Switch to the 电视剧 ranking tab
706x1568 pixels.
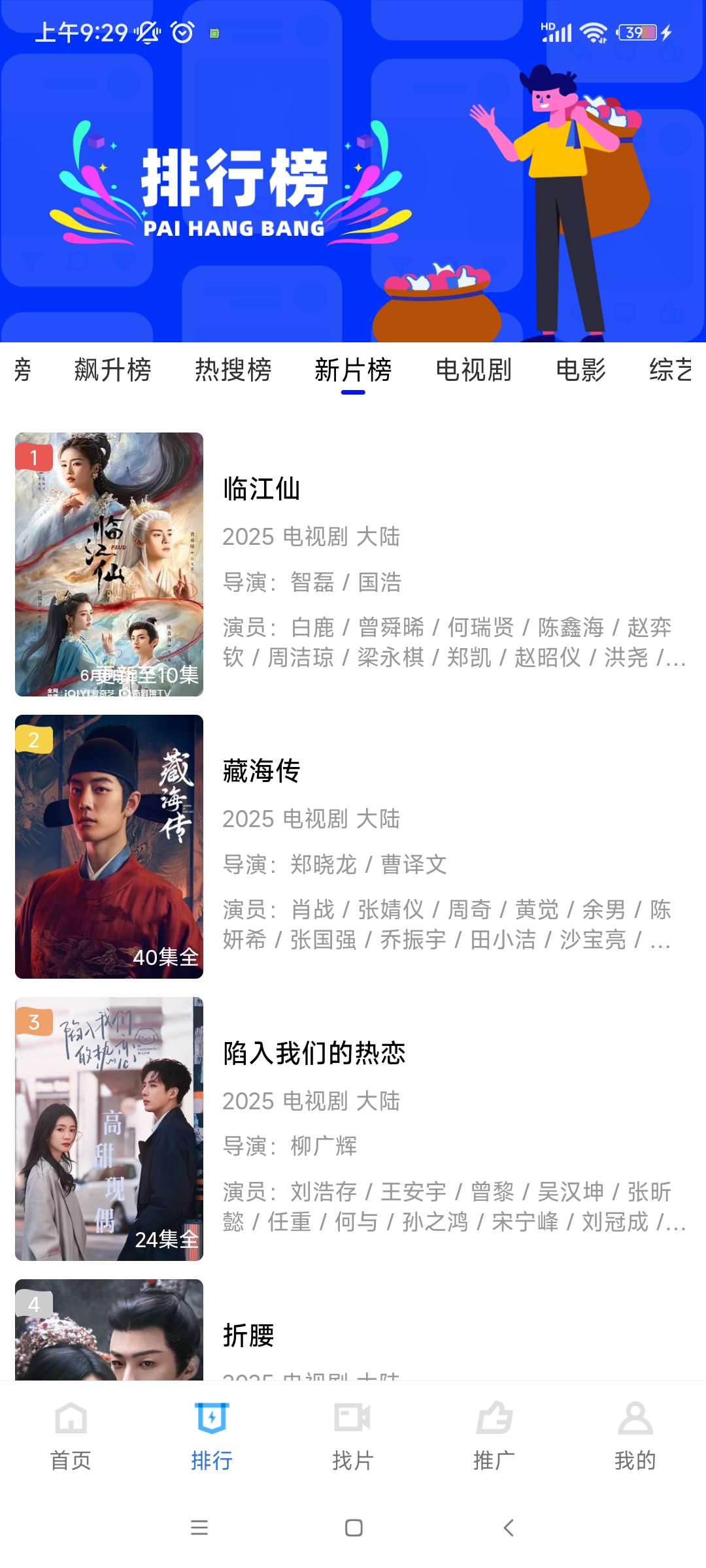coord(473,370)
